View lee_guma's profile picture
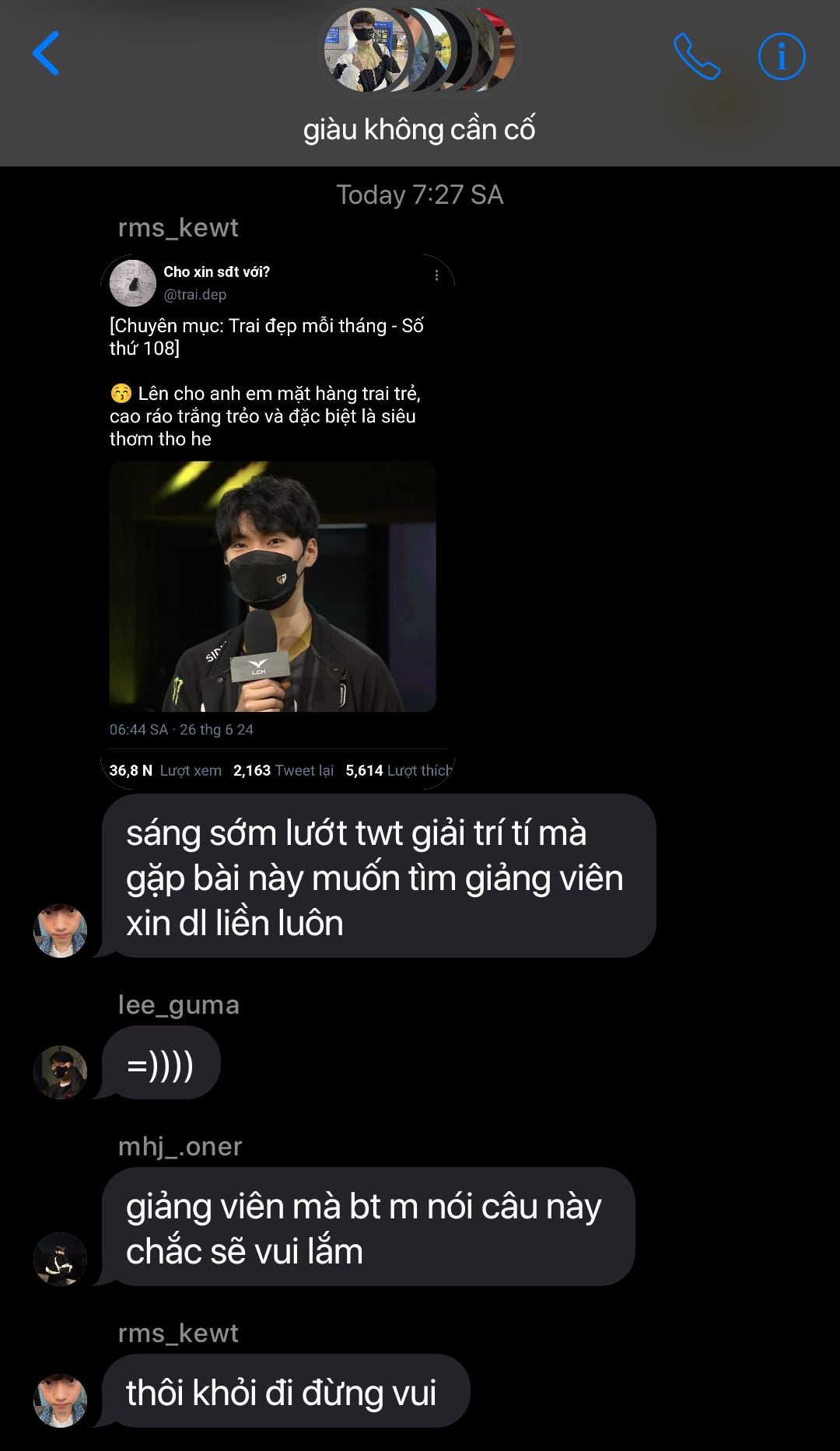840x1451 pixels. point(60,1072)
